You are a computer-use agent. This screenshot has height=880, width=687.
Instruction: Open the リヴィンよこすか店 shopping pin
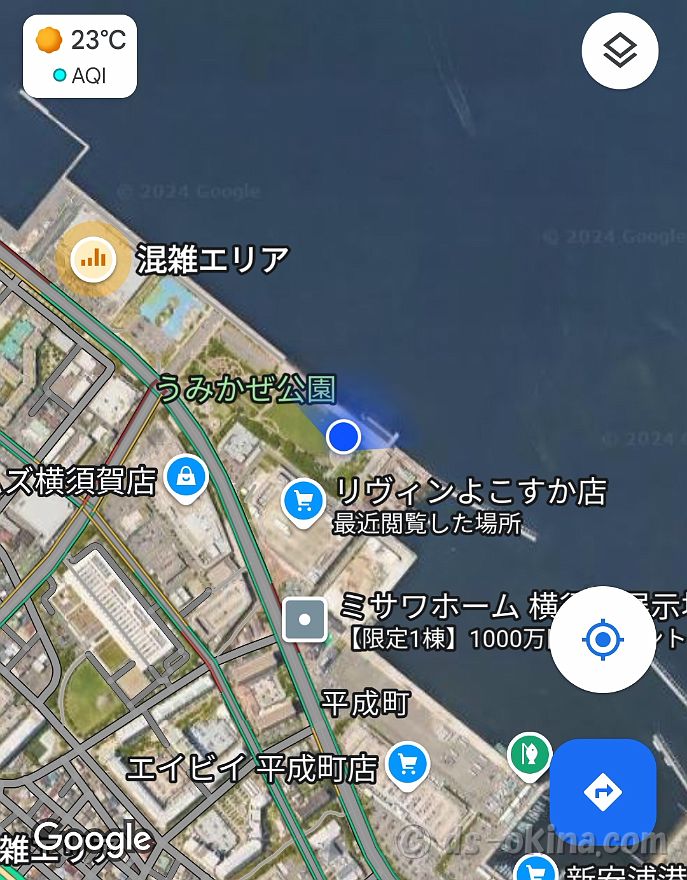[x=304, y=499]
